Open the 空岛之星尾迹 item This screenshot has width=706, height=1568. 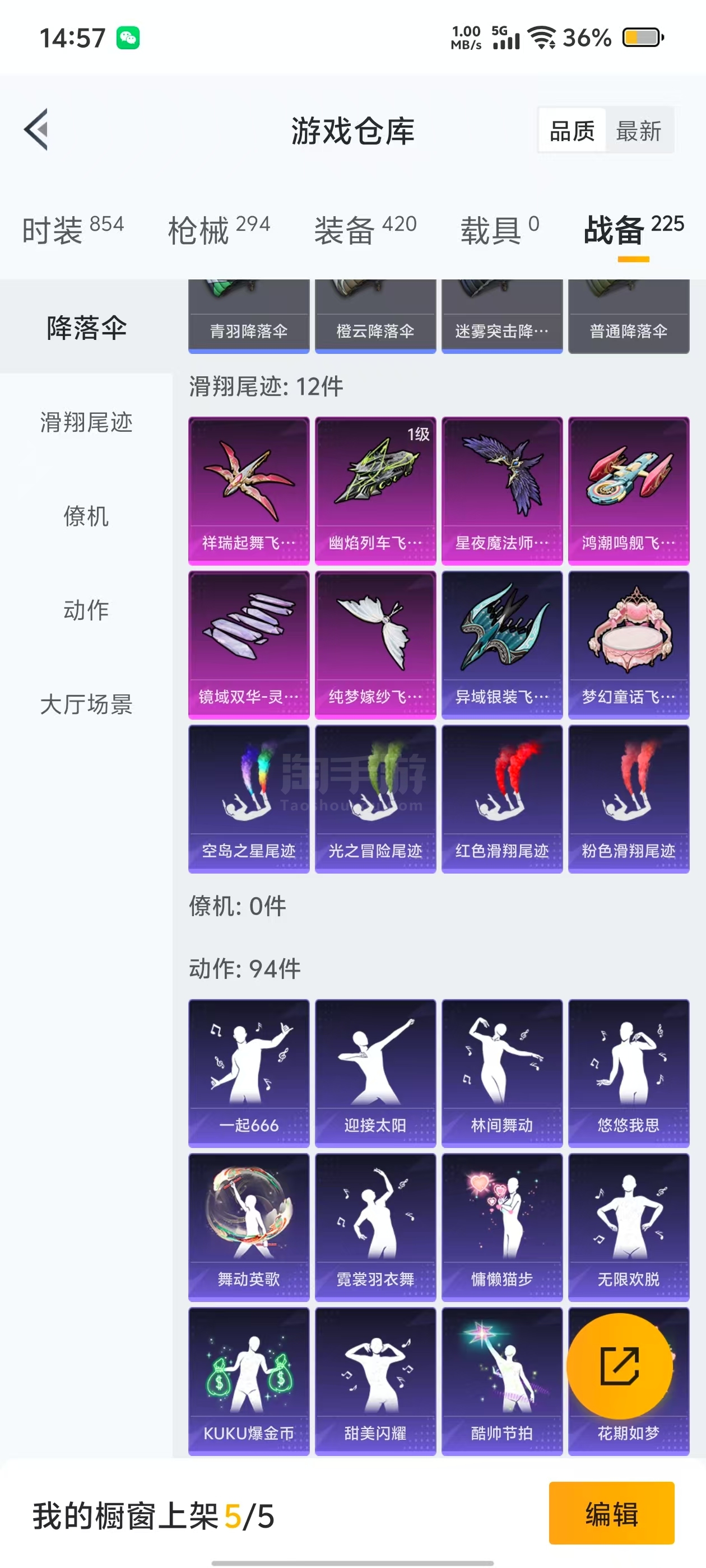249,798
